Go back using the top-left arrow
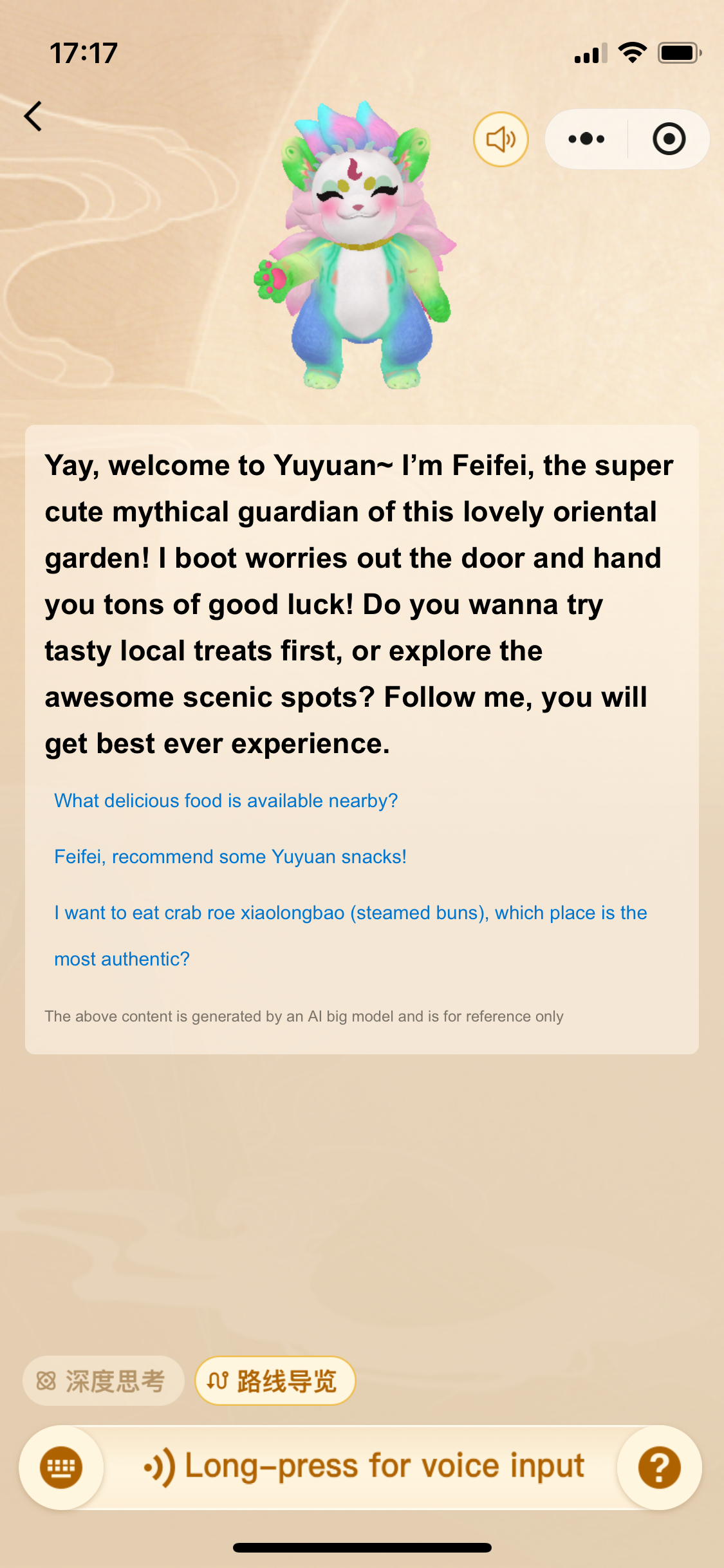Image resolution: width=724 pixels, height=1568 pixels. [x=33, y=117]
